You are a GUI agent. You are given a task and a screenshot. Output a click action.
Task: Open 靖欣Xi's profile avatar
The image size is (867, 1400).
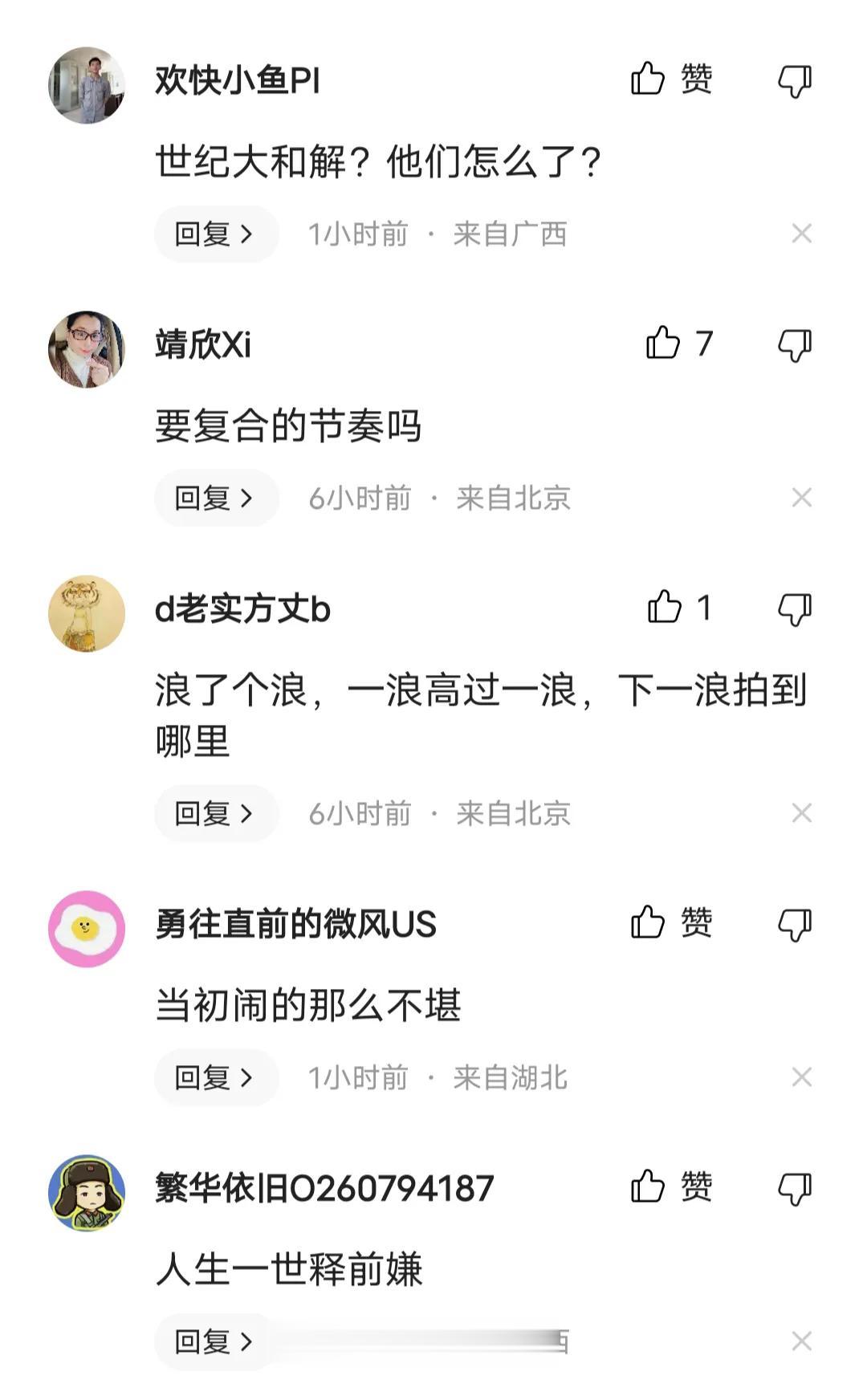coord(87,349)
